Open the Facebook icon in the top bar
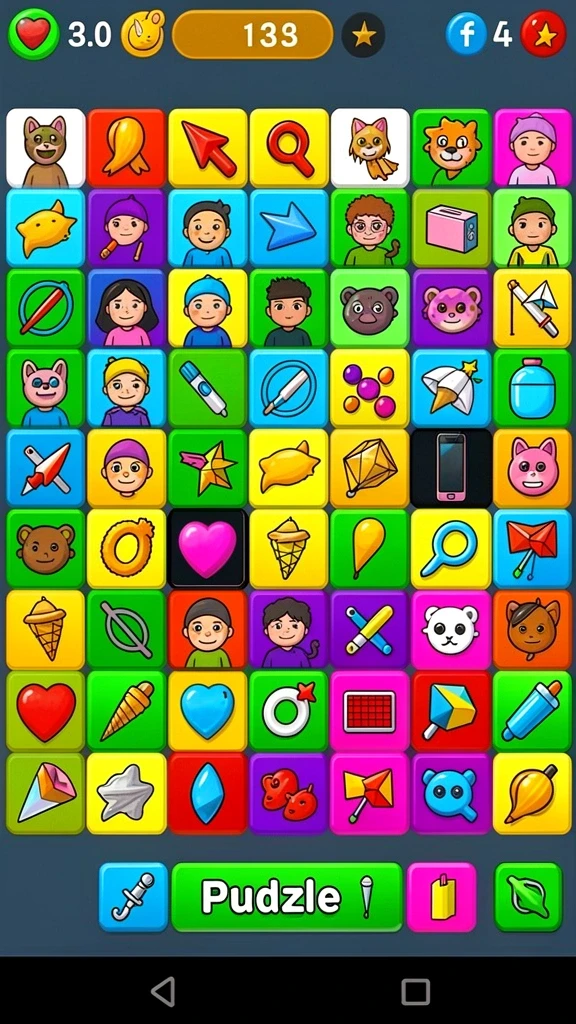576x1024 pixels. 466,34
